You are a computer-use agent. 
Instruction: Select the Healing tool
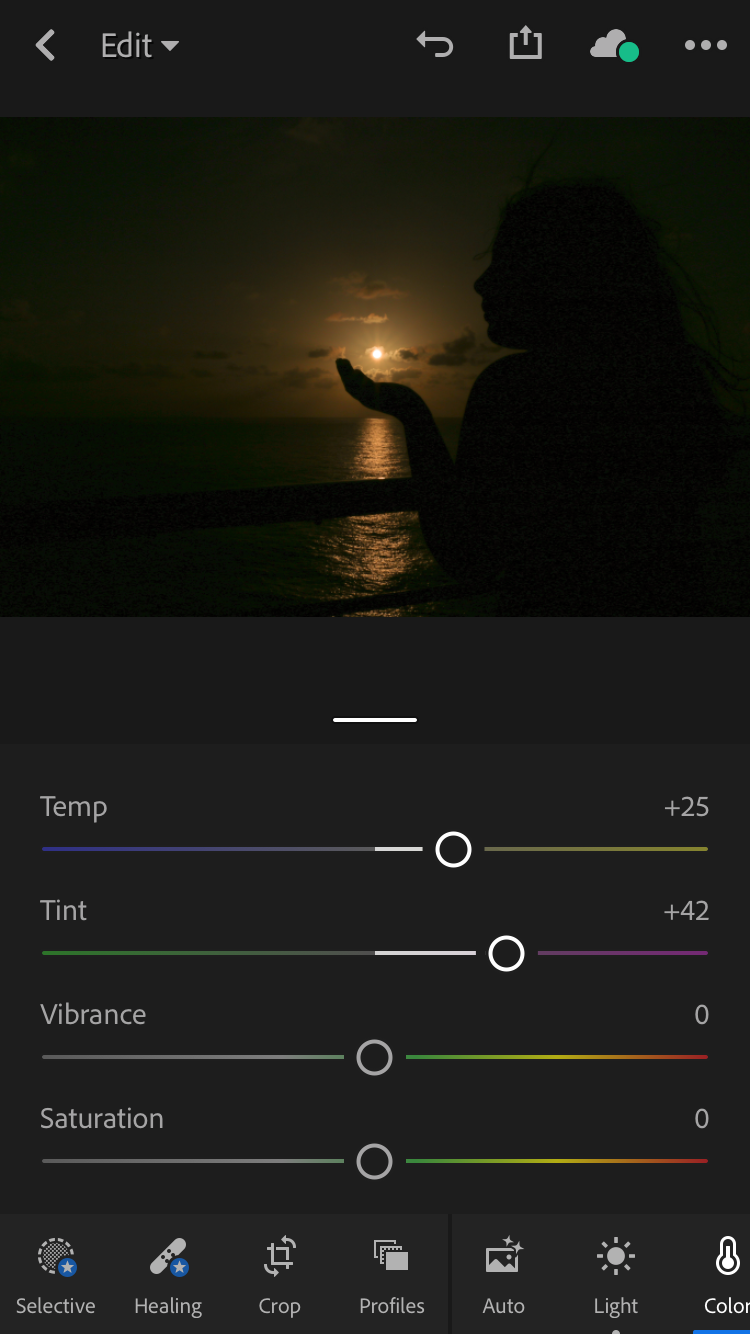(168, 1274)
